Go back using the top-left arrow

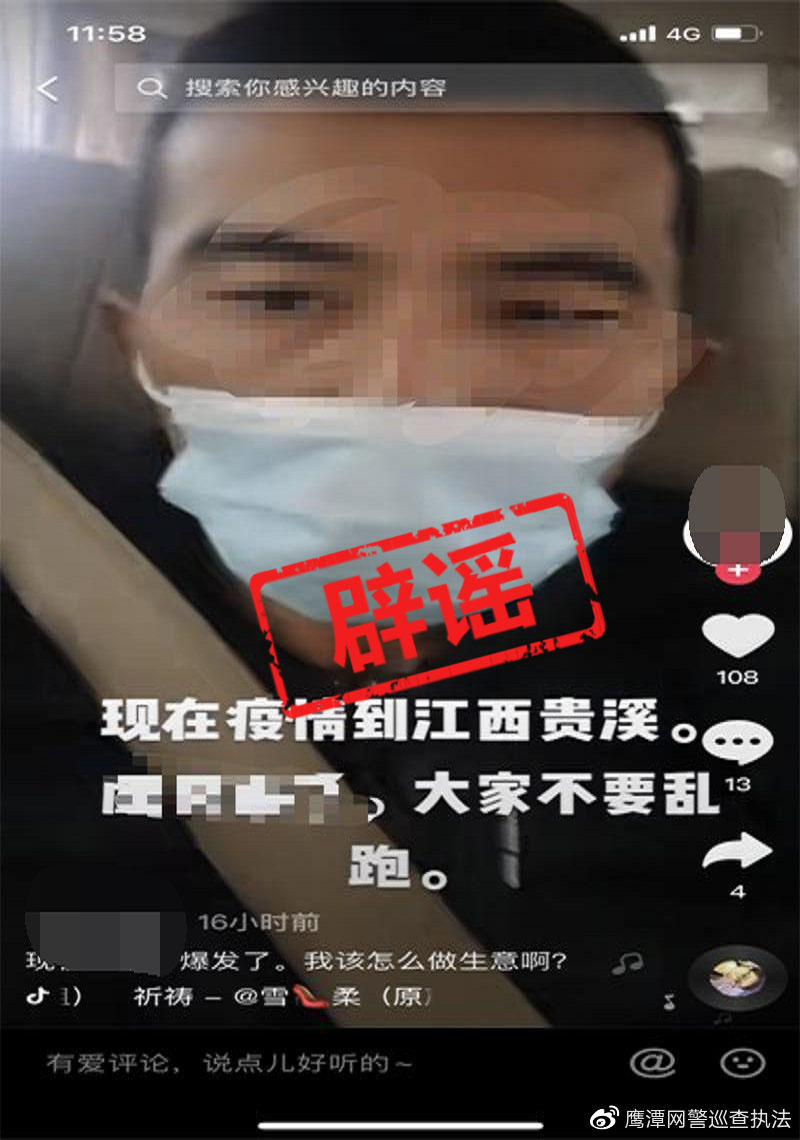click(47, 88)
